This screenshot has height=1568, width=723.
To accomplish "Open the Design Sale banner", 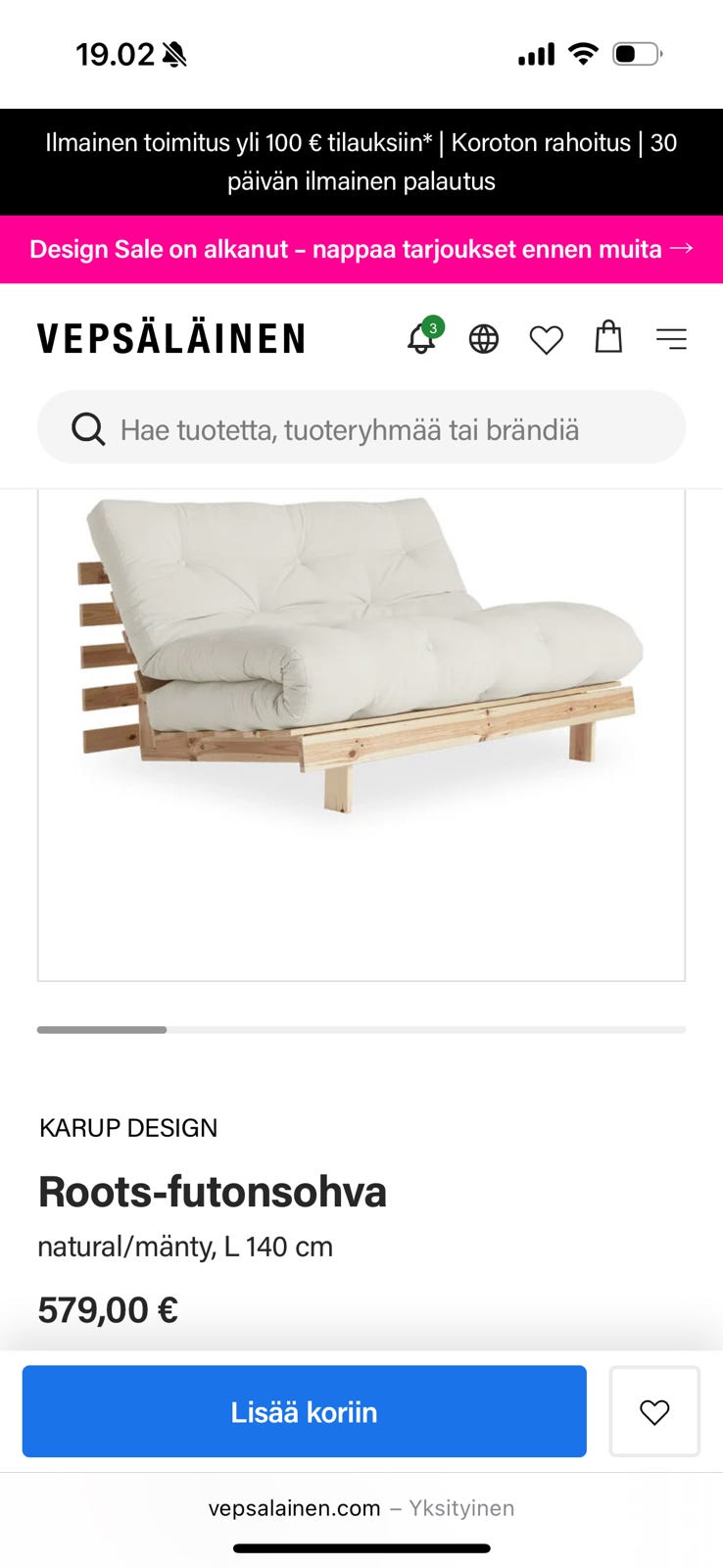I will tap(361, 249).
